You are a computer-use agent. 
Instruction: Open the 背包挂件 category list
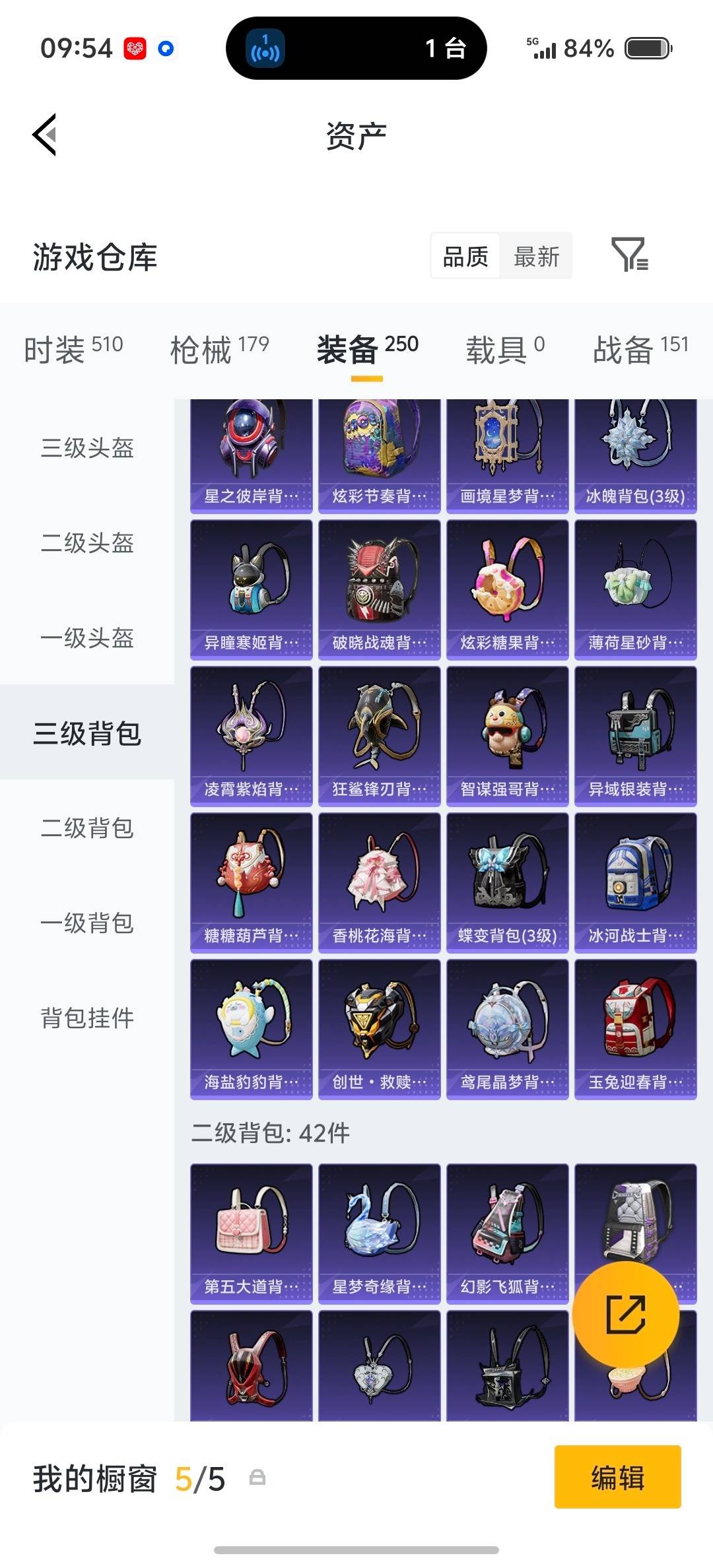(86, 1020)
